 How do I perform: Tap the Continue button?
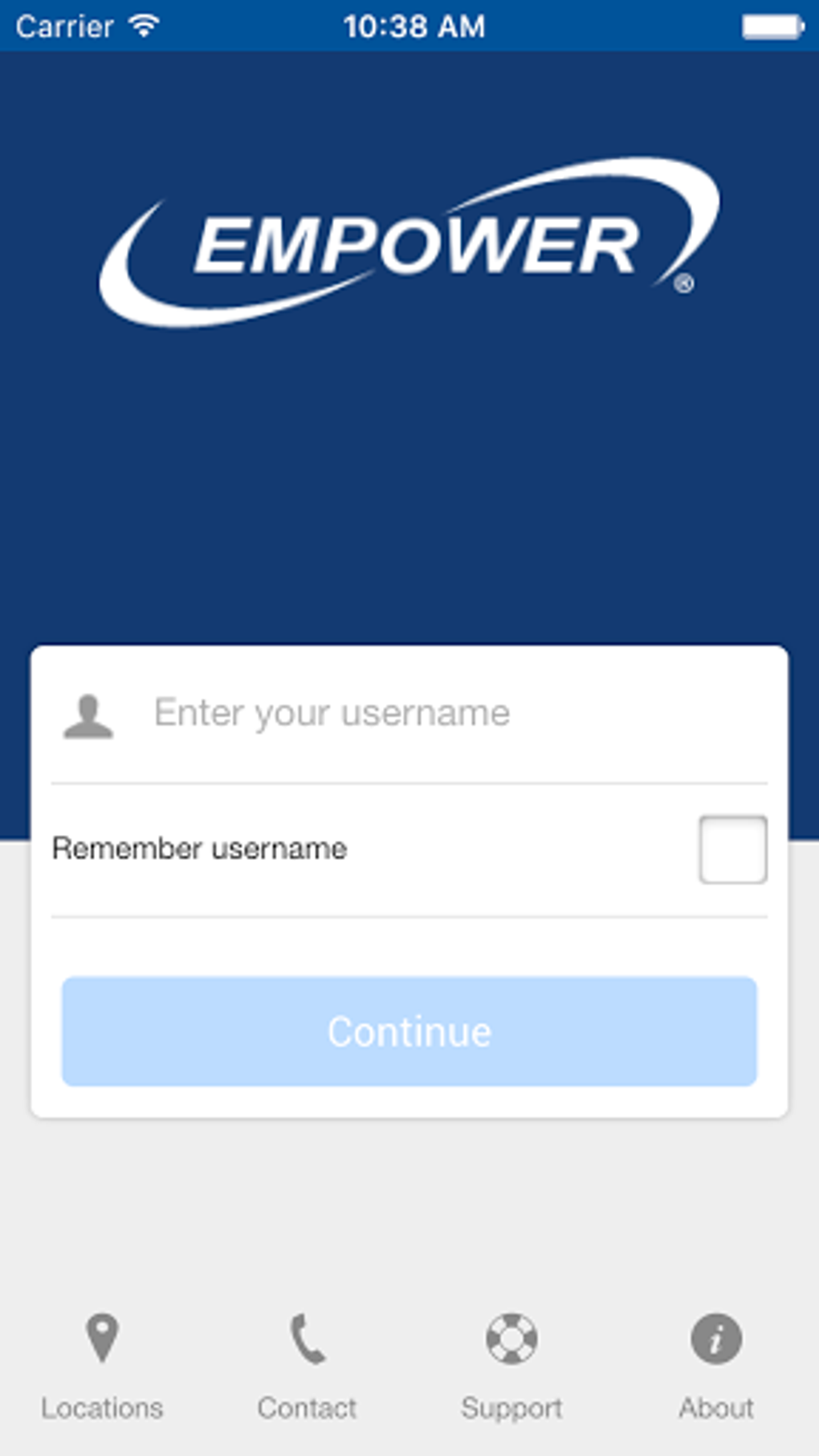409,1032
